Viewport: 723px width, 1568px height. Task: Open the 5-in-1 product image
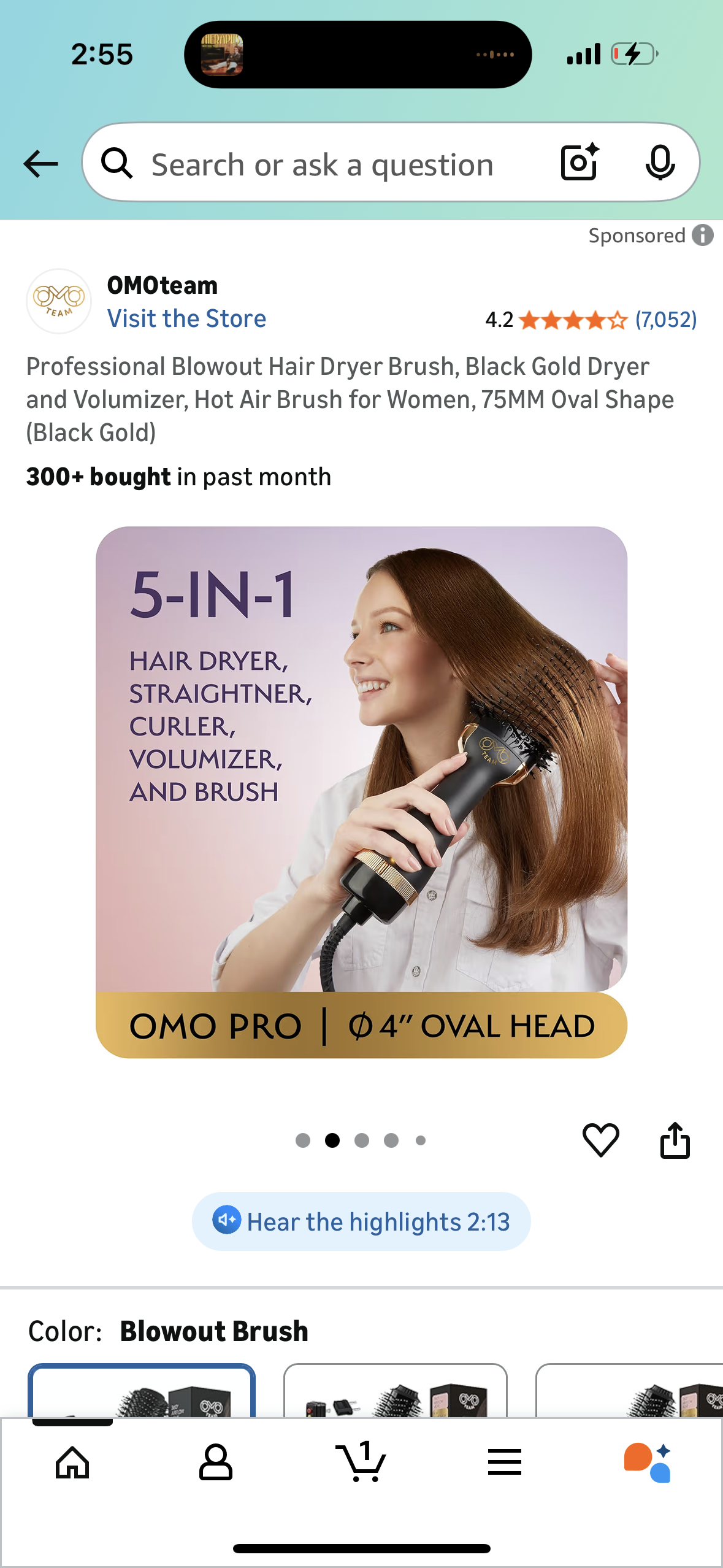pyautogui.click(x=361, y=791)
